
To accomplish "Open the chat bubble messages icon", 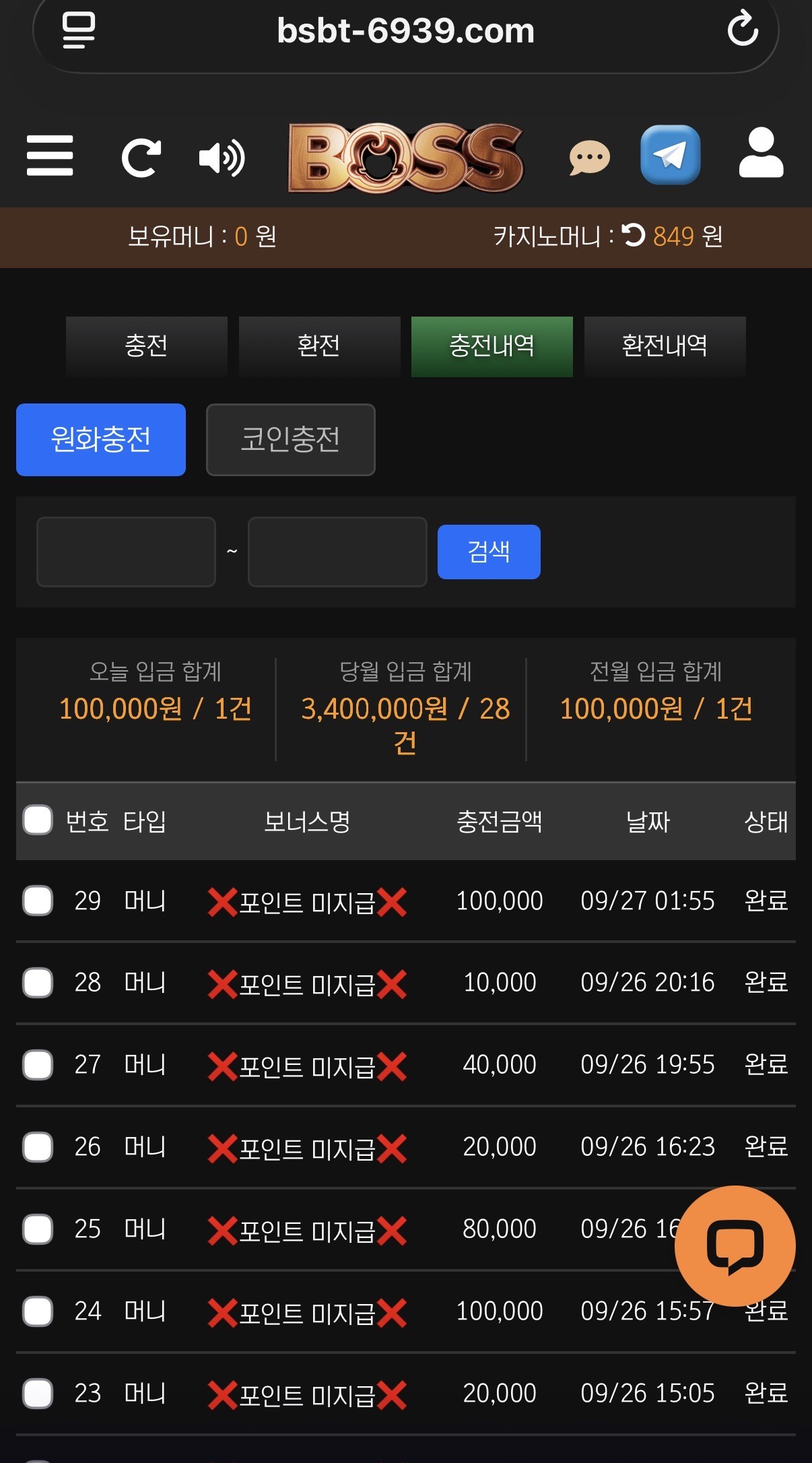I will point(590,158).
